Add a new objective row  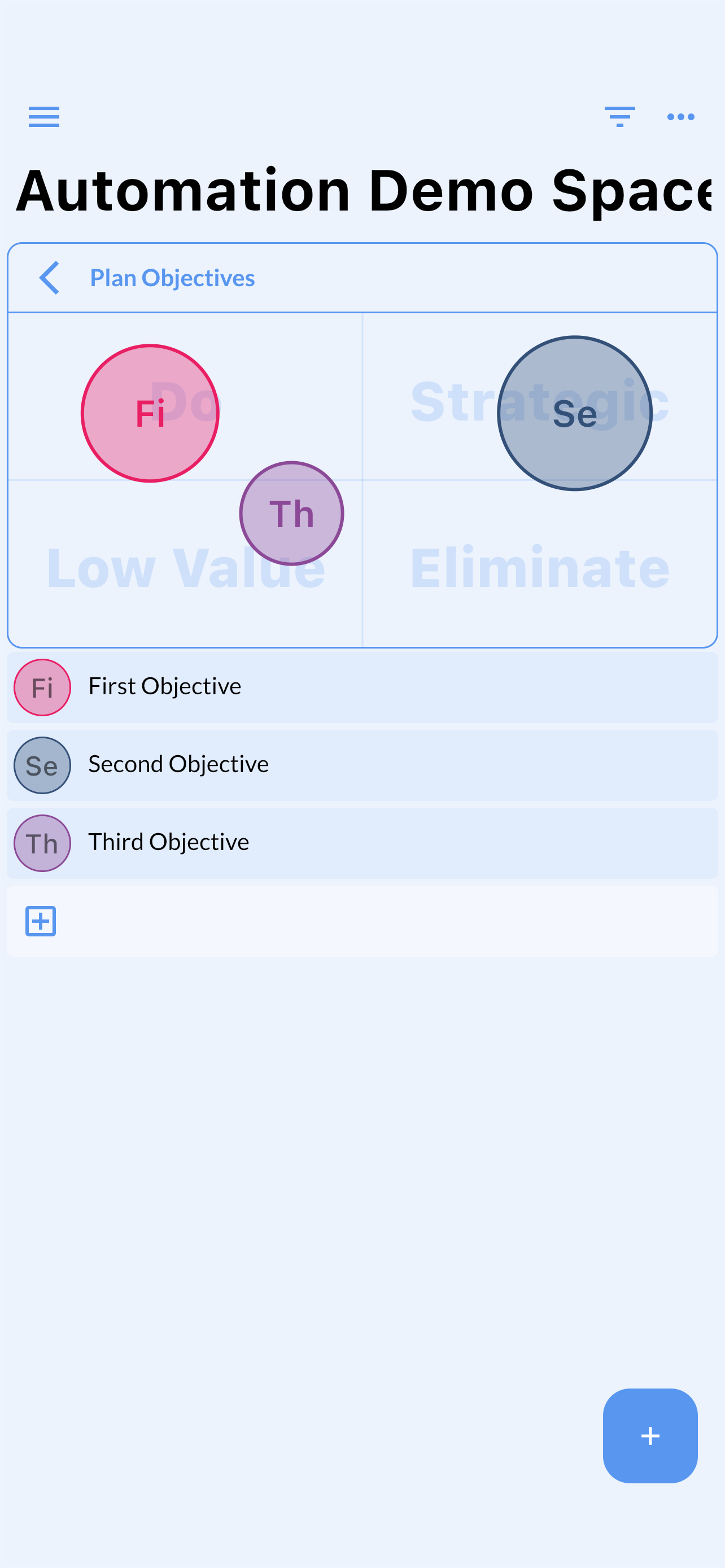click(41, 921)
